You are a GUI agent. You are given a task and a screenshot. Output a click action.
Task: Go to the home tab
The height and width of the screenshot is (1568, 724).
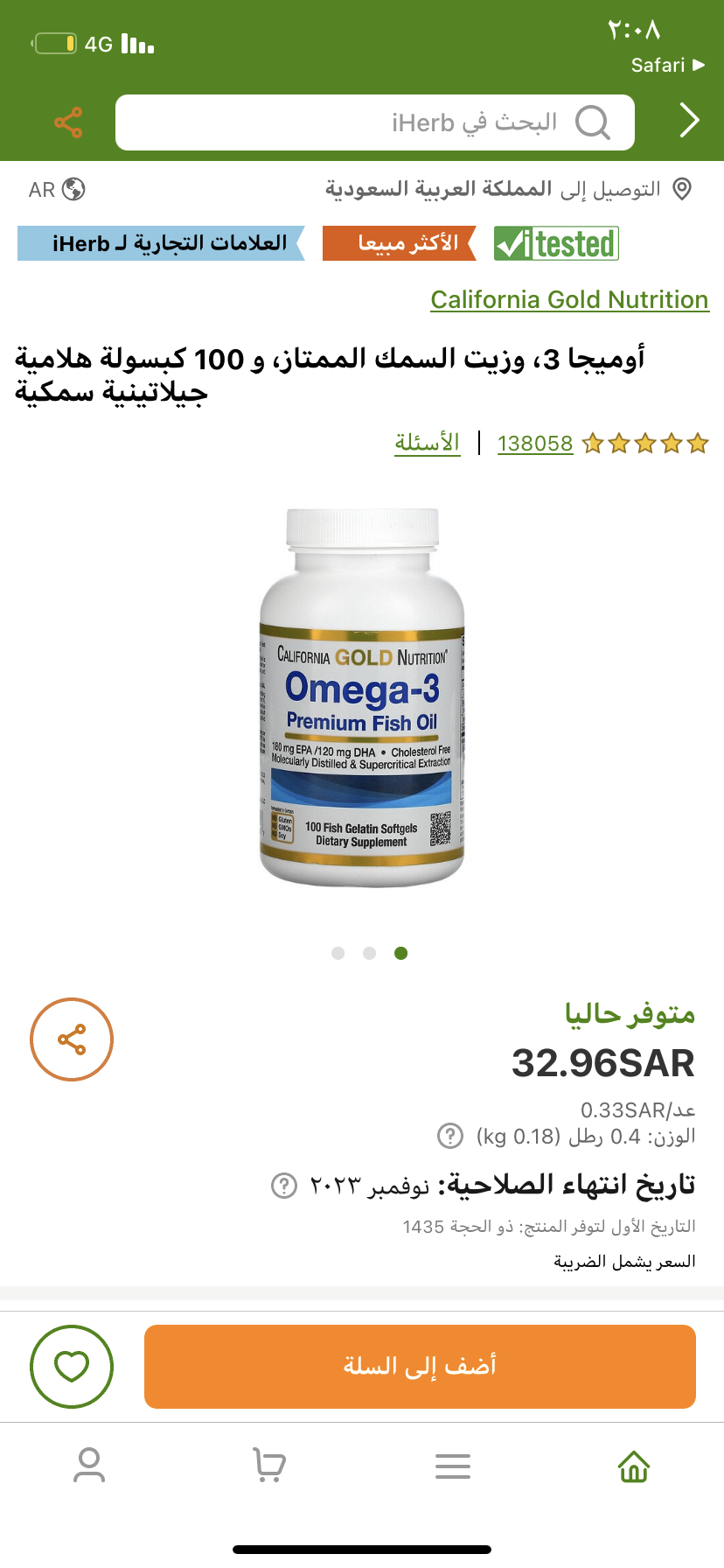(634, 1466)
